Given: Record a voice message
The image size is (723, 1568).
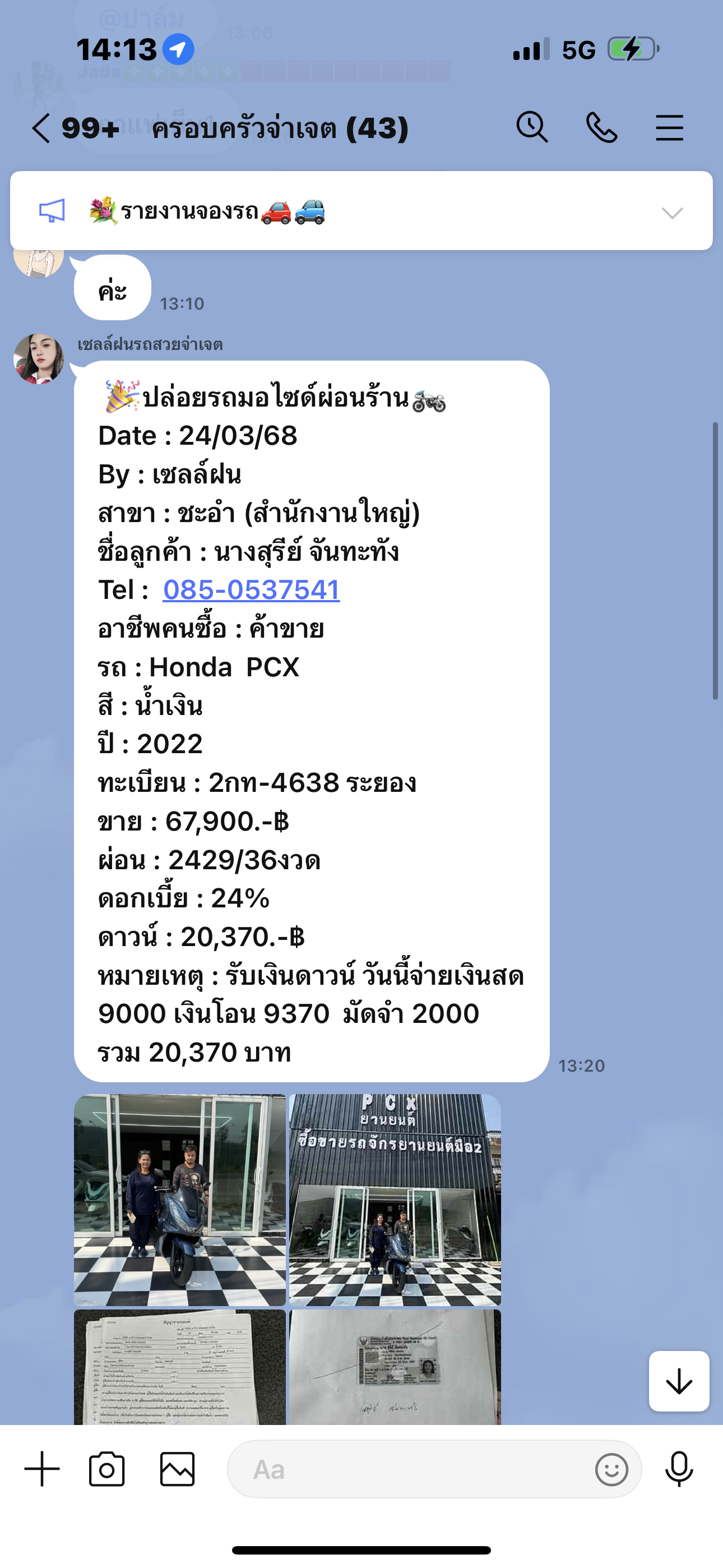Looking at the screenshot, I should (x=679, y=1469).
